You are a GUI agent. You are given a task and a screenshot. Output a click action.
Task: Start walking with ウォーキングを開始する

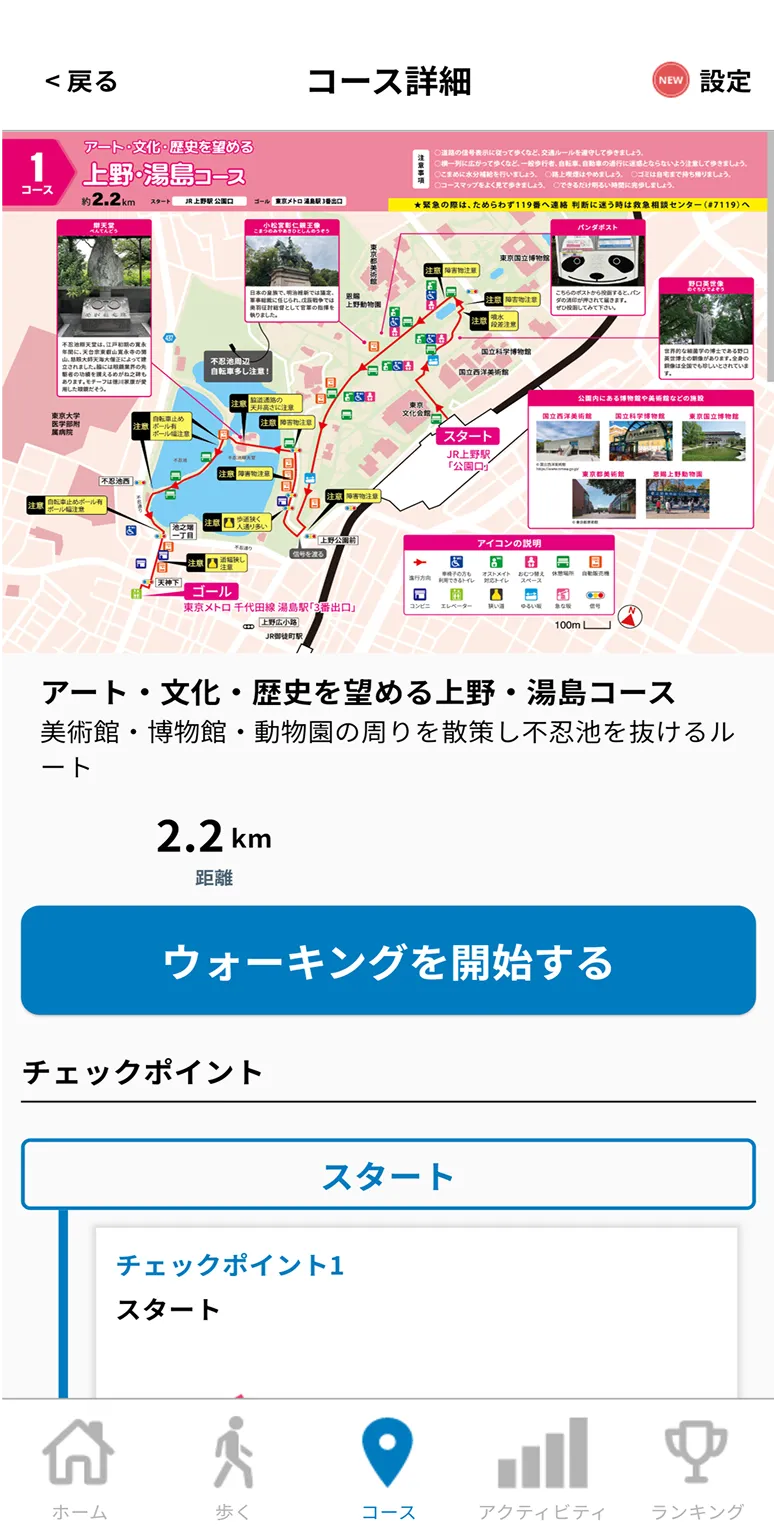point(388,961)
